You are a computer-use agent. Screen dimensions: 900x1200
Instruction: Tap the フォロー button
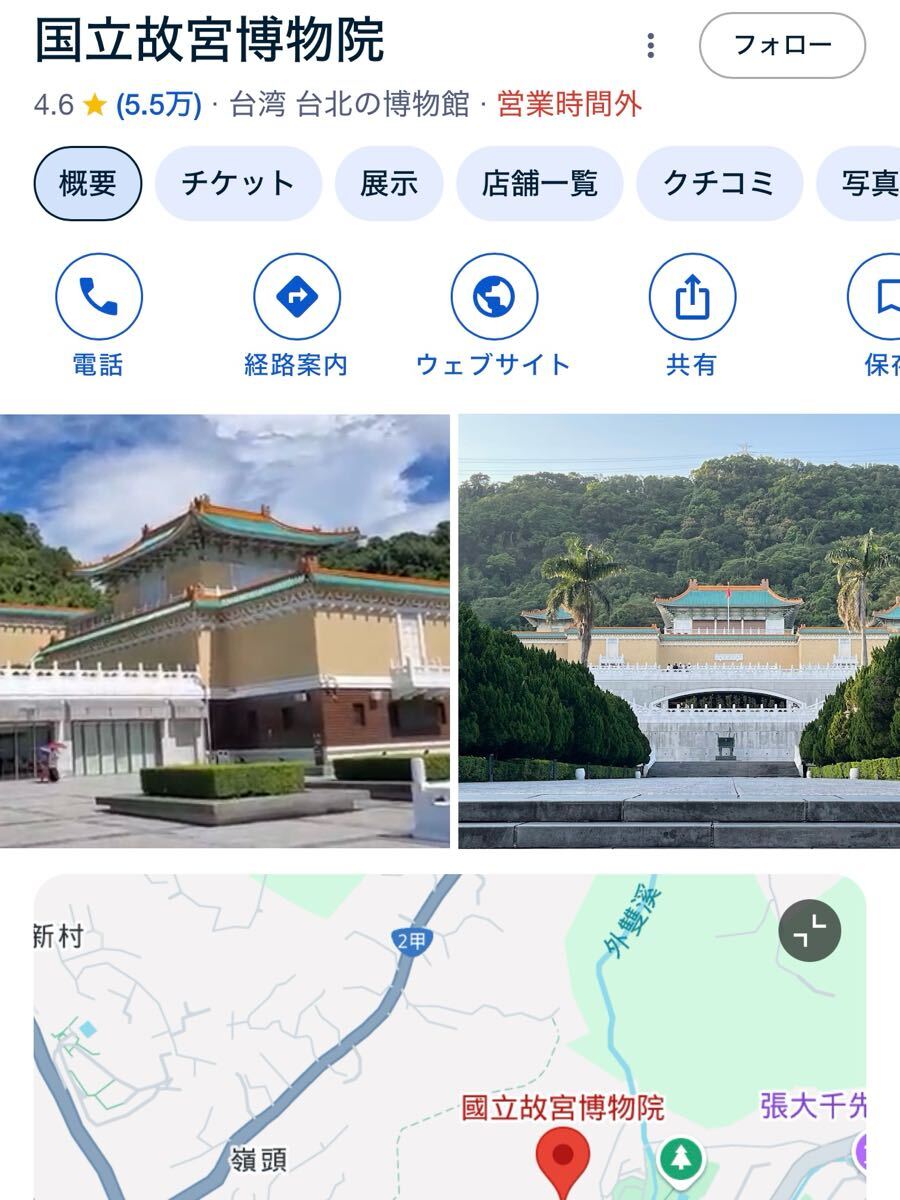[782, 45]
